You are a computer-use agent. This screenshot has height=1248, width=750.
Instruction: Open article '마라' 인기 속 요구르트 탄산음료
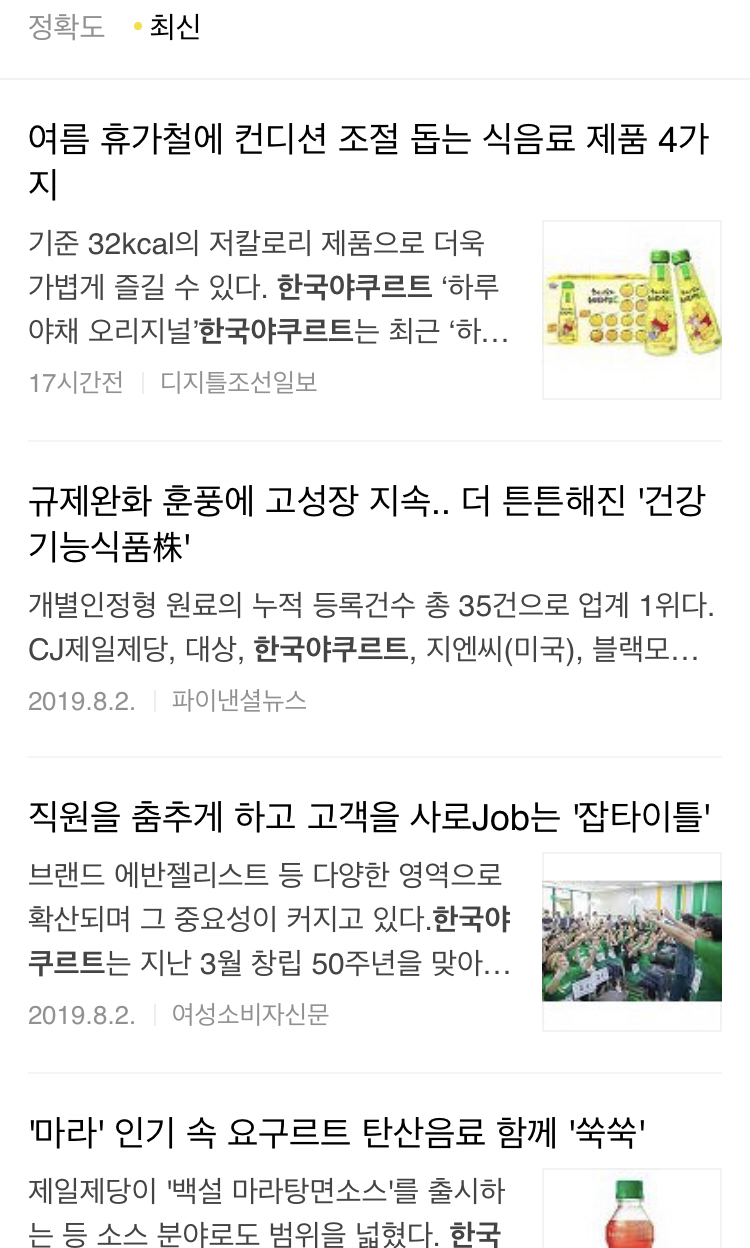point(337,1134)
